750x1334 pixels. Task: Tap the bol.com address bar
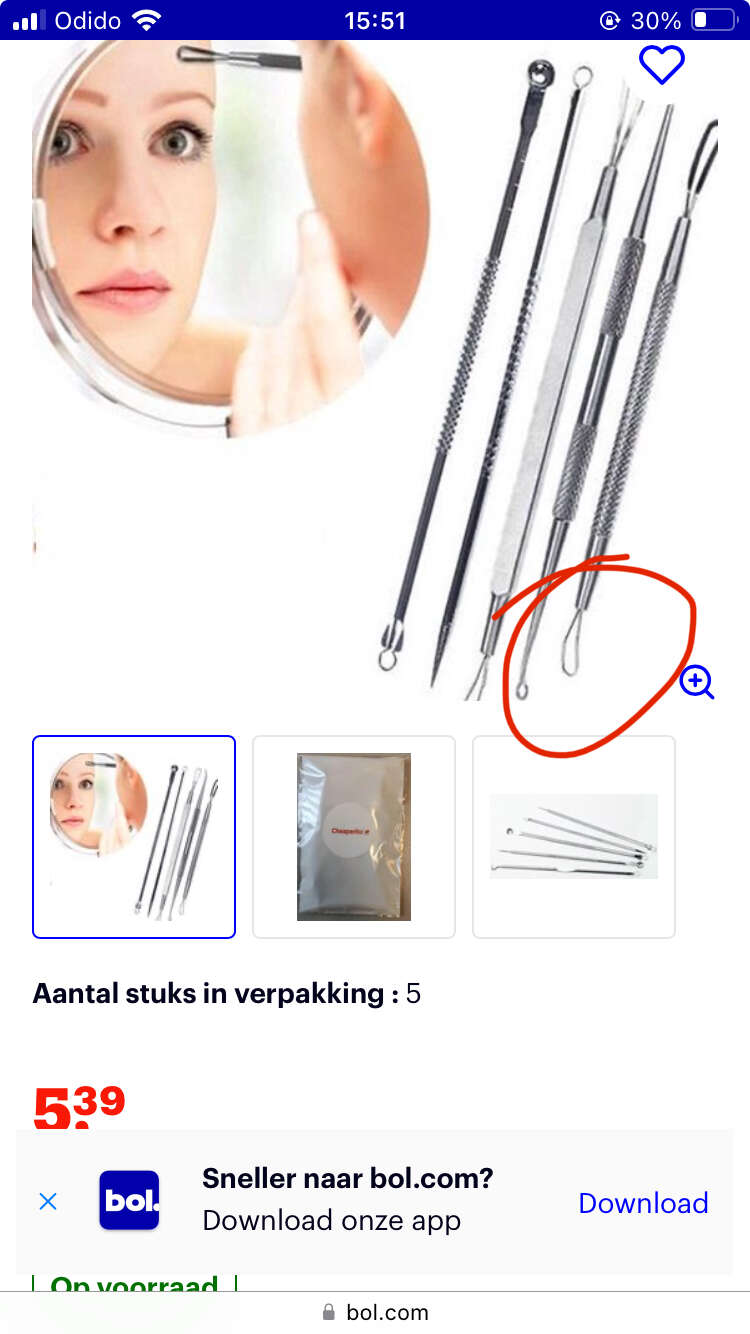[375, 1312]
